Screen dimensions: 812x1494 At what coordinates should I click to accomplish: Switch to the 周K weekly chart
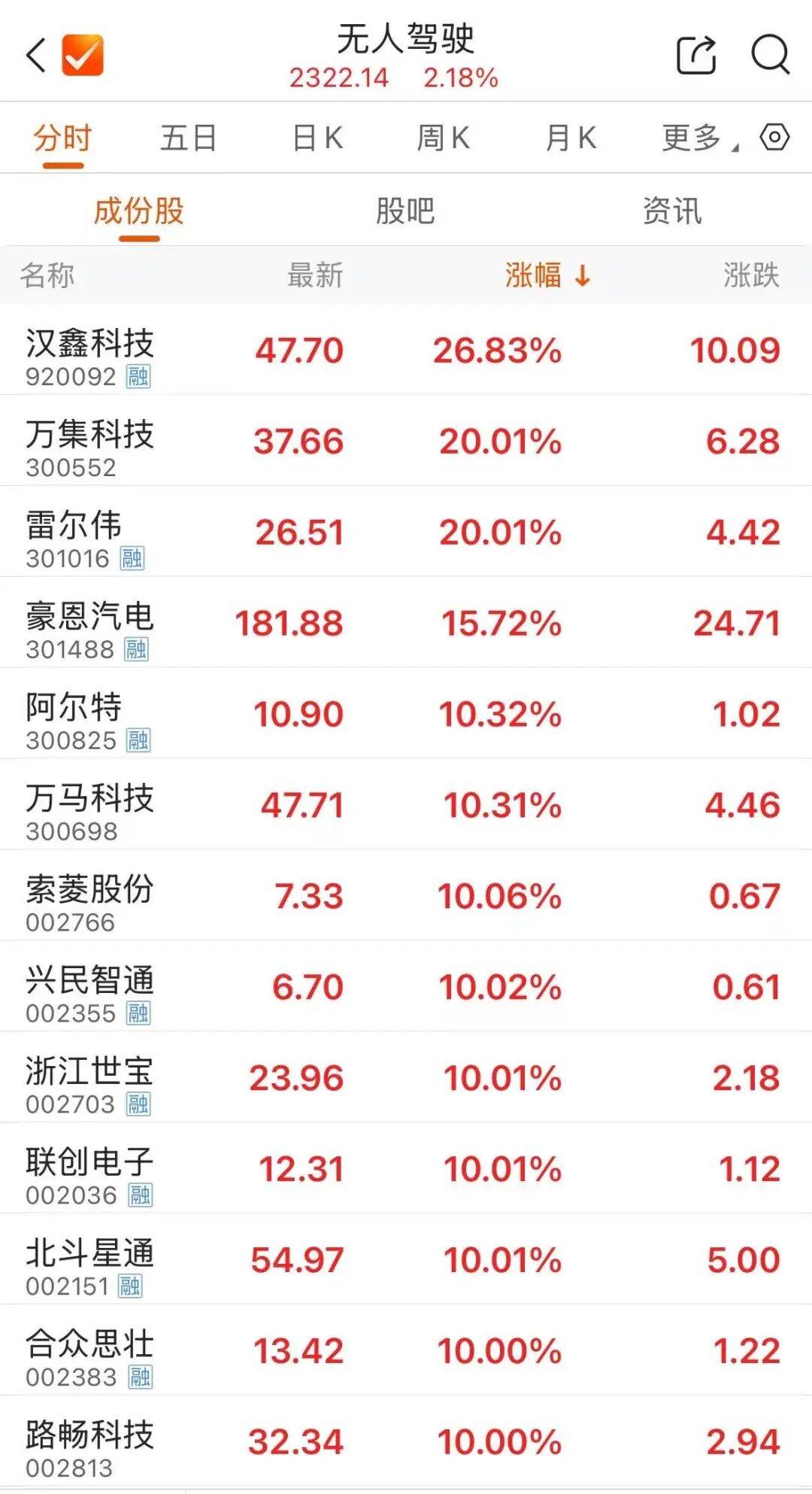445,138
